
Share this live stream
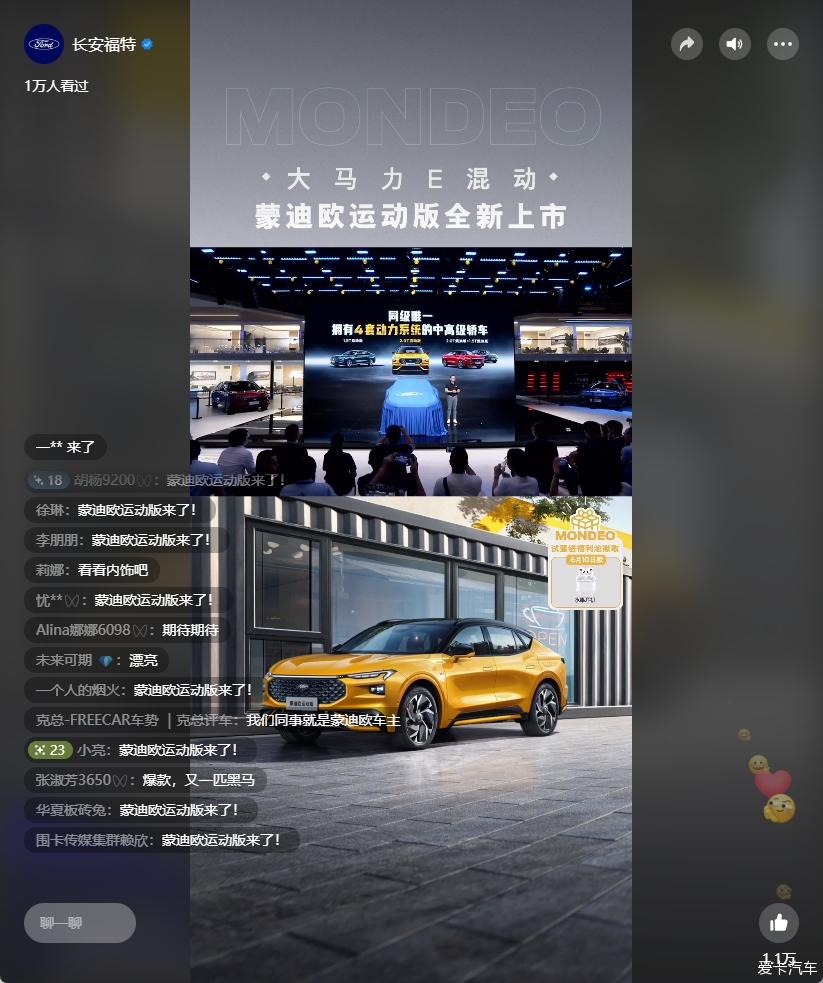tap(687, 44)
